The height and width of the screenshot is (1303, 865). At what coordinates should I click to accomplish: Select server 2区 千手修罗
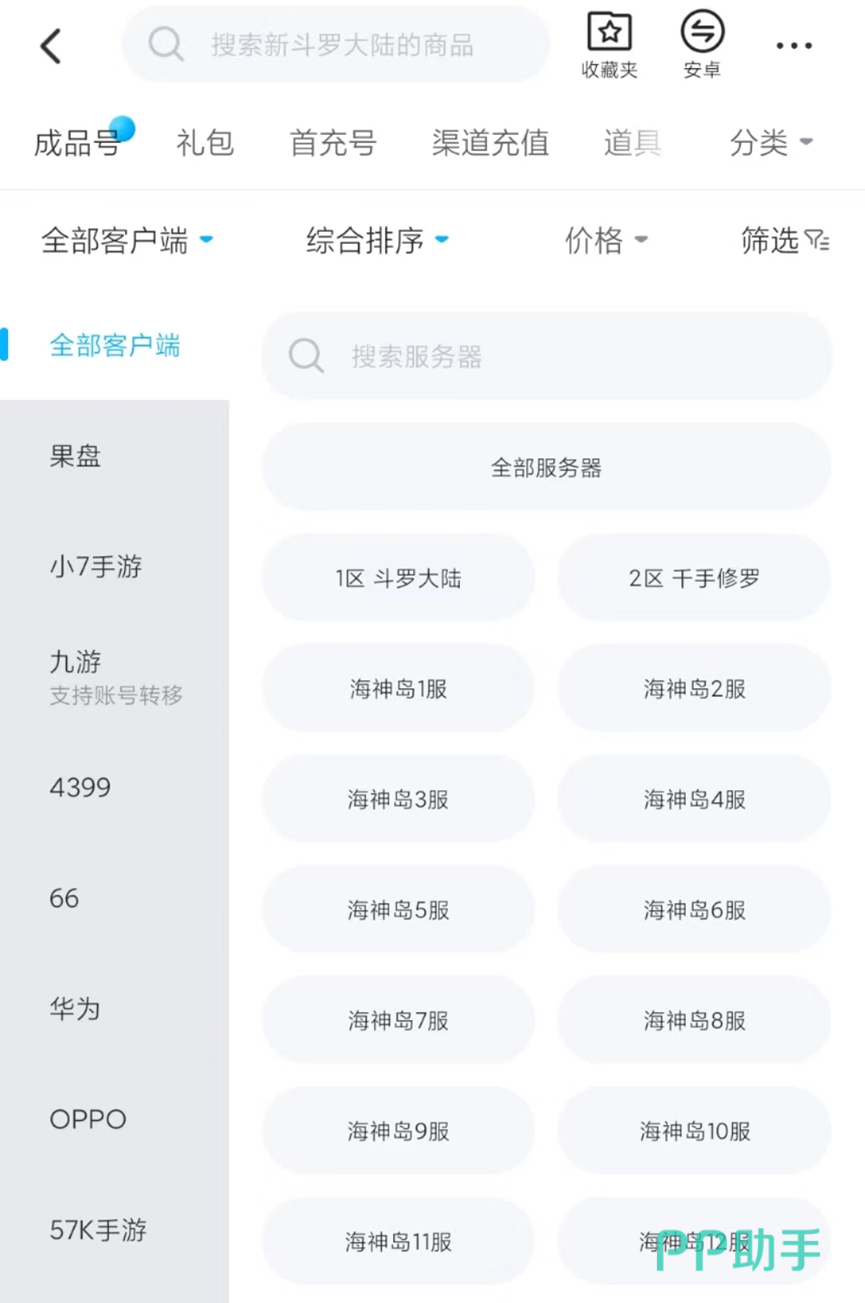coord(694,578)
